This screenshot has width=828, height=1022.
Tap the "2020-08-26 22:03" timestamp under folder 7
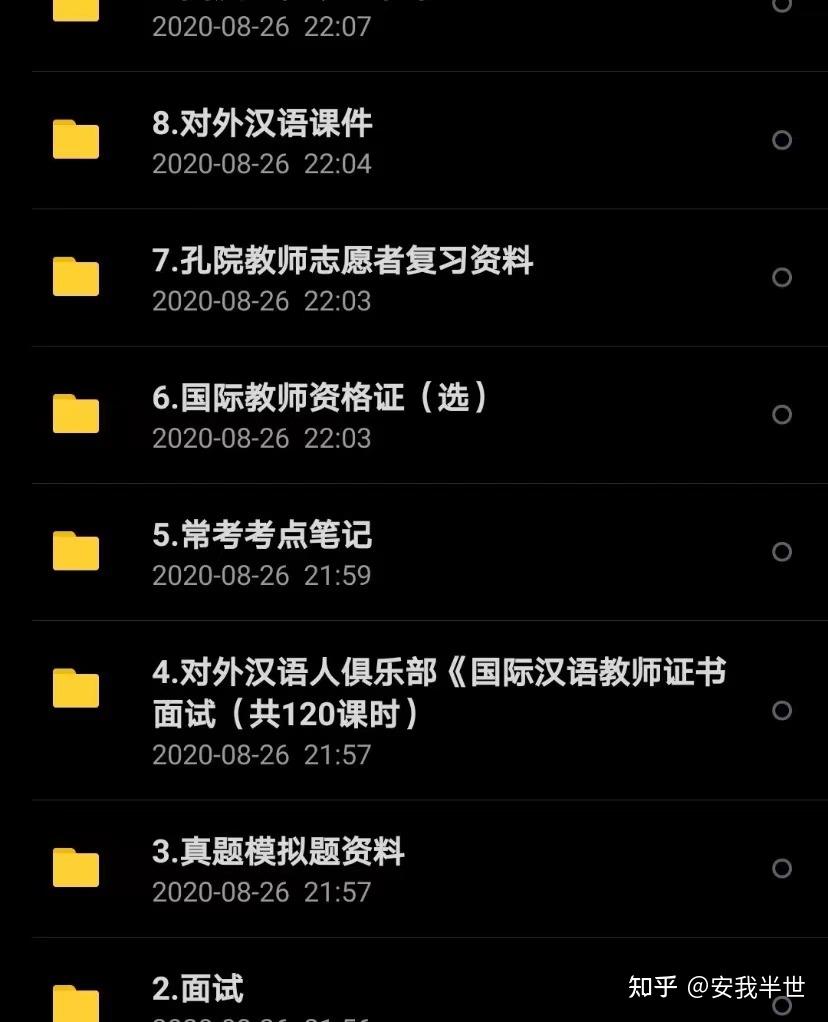click(x=261, y=301)
